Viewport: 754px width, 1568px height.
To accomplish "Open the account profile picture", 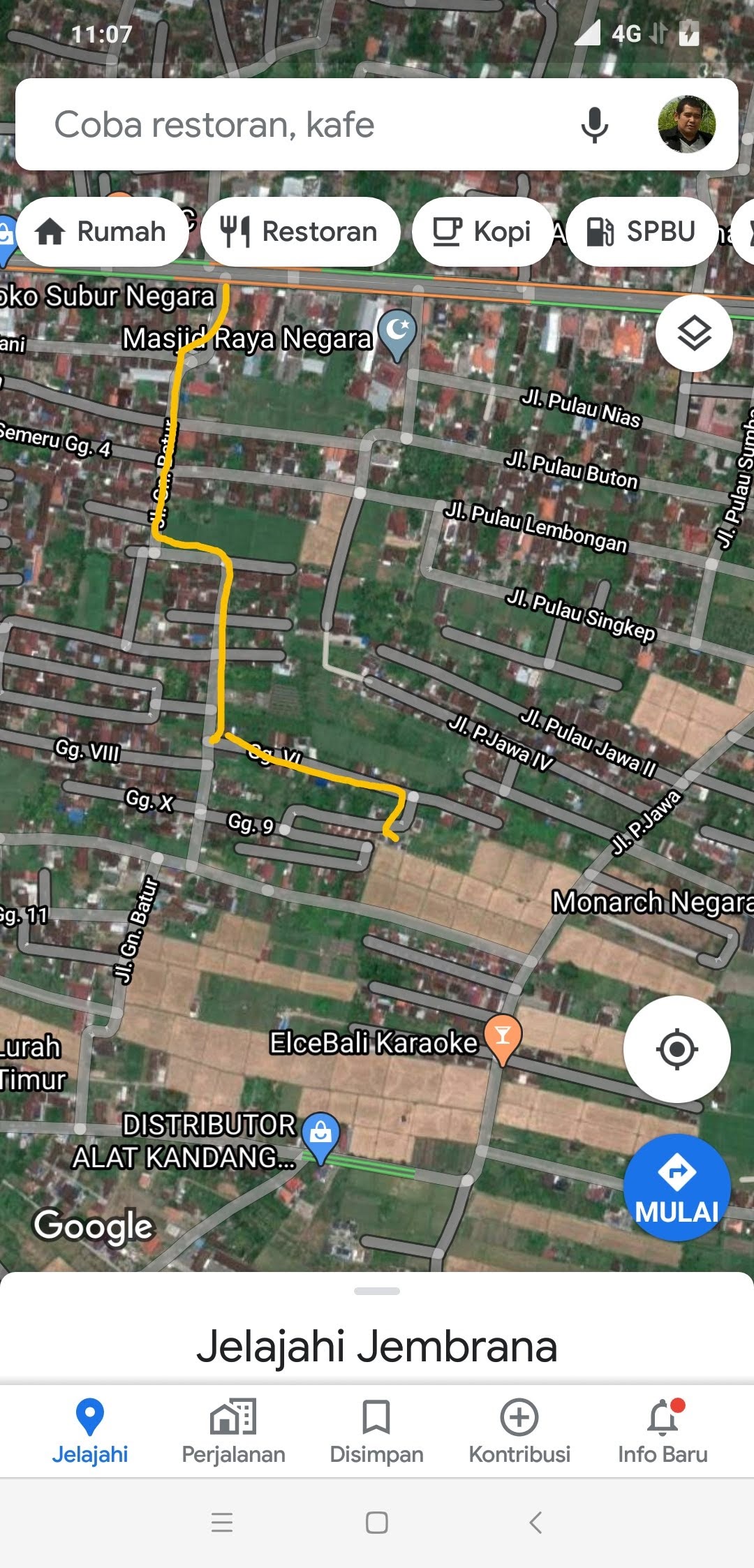I will 687,125.
